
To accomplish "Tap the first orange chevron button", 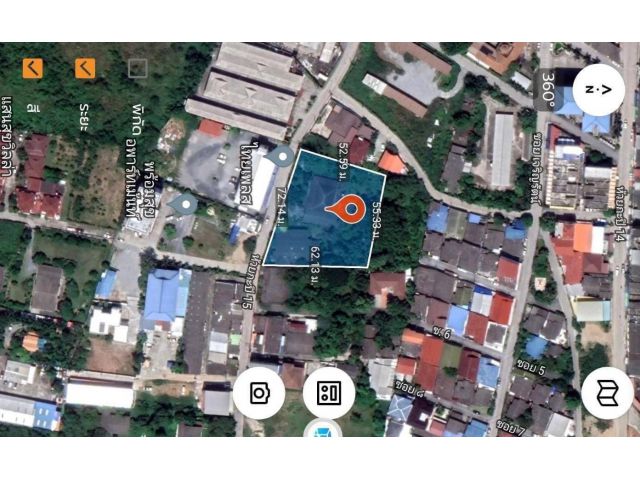I will [33, 68].
